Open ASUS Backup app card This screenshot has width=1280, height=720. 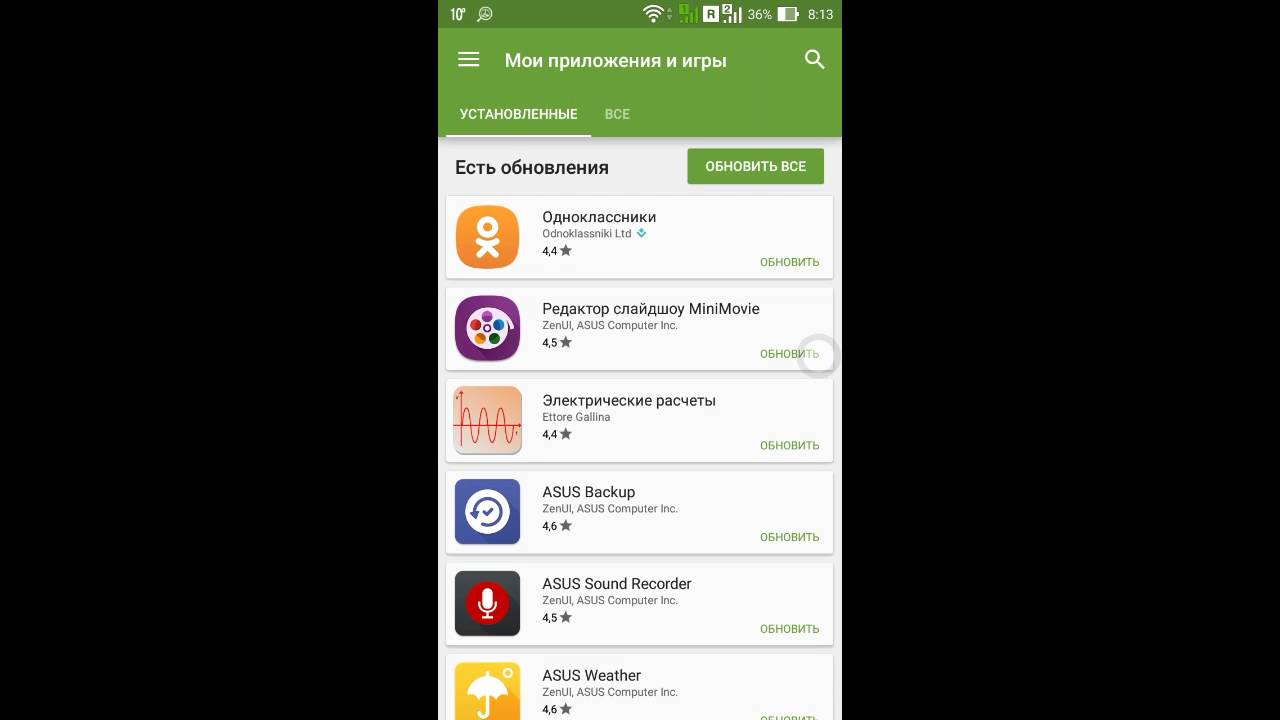[620, 503]
